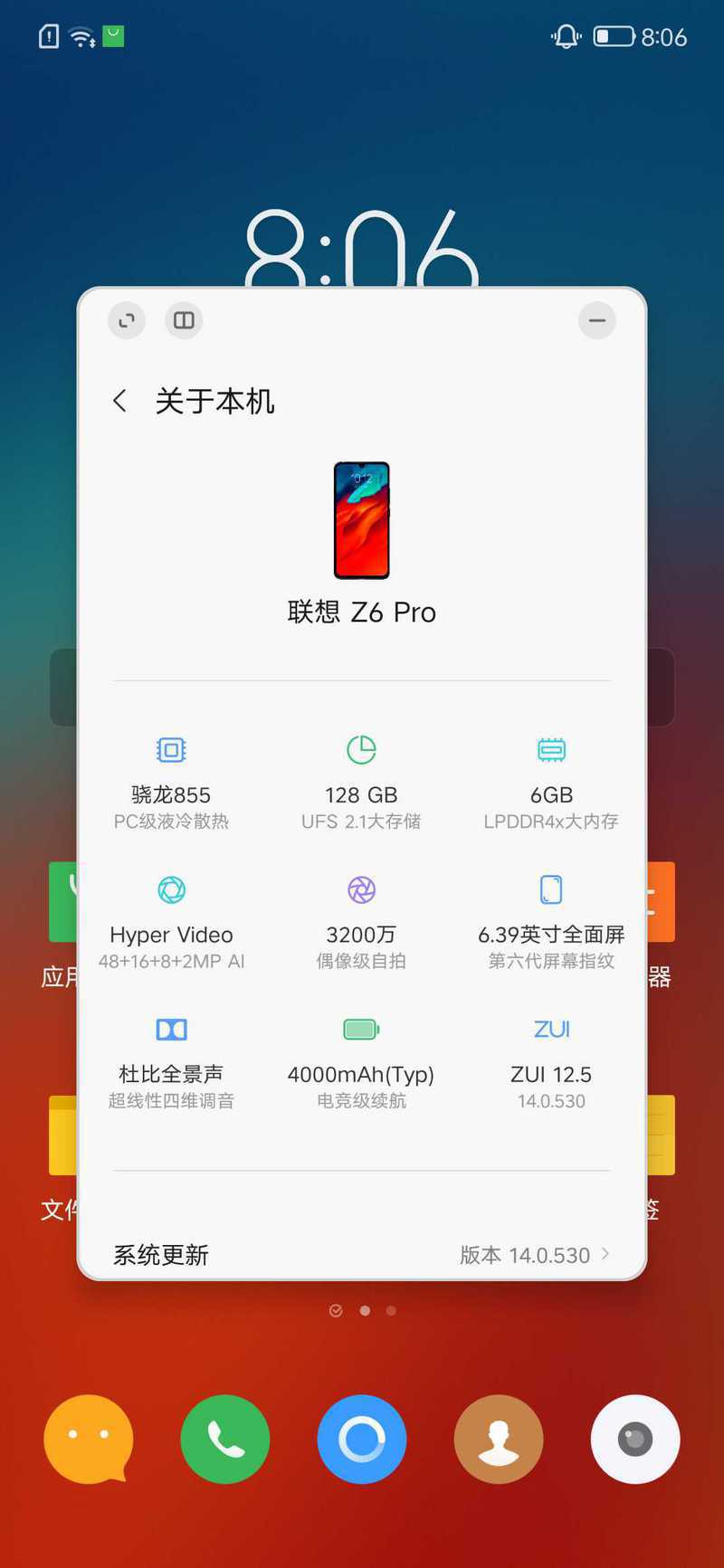
Task: Launch the phone dialer from the dock
Action: click(x=225, y=1439)
